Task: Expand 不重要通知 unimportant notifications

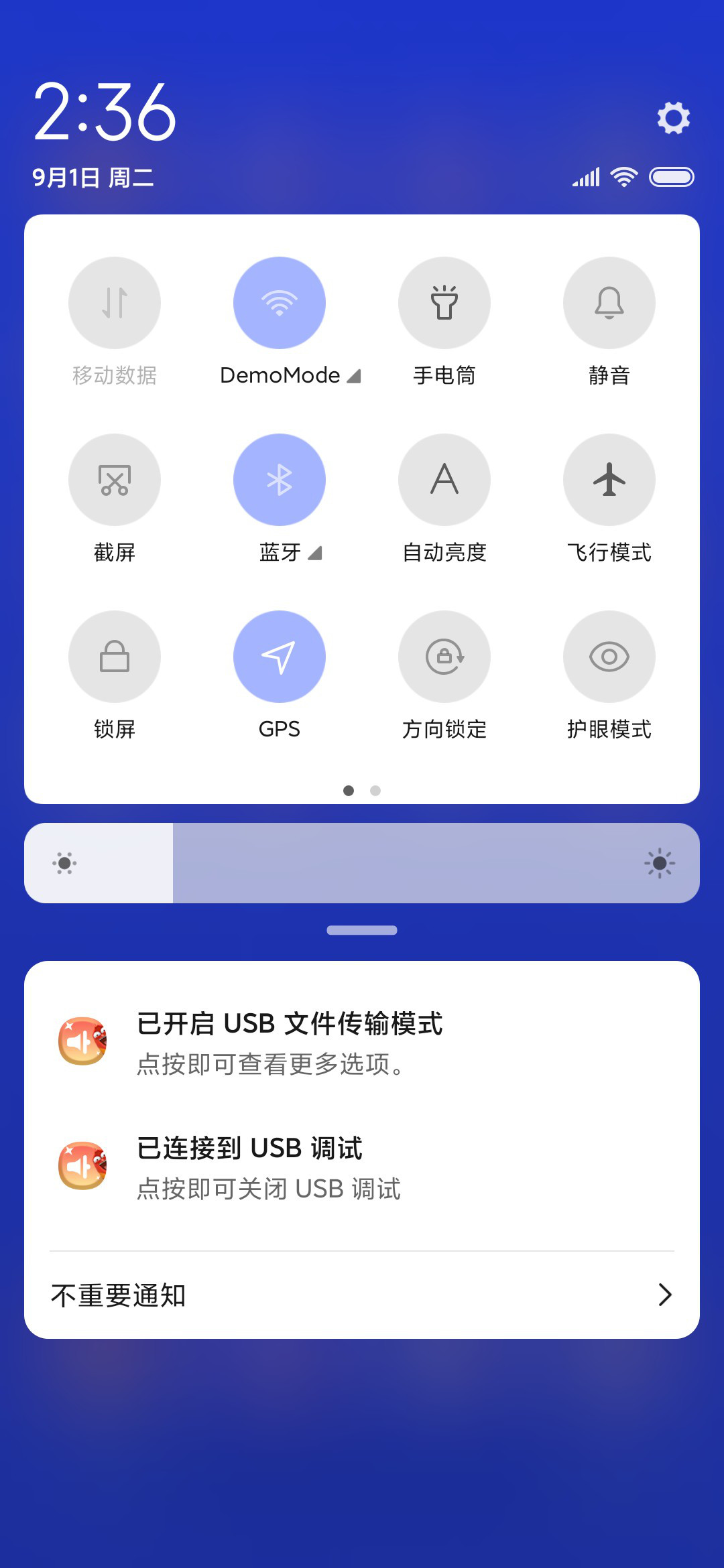Action: click(362, 1295)
